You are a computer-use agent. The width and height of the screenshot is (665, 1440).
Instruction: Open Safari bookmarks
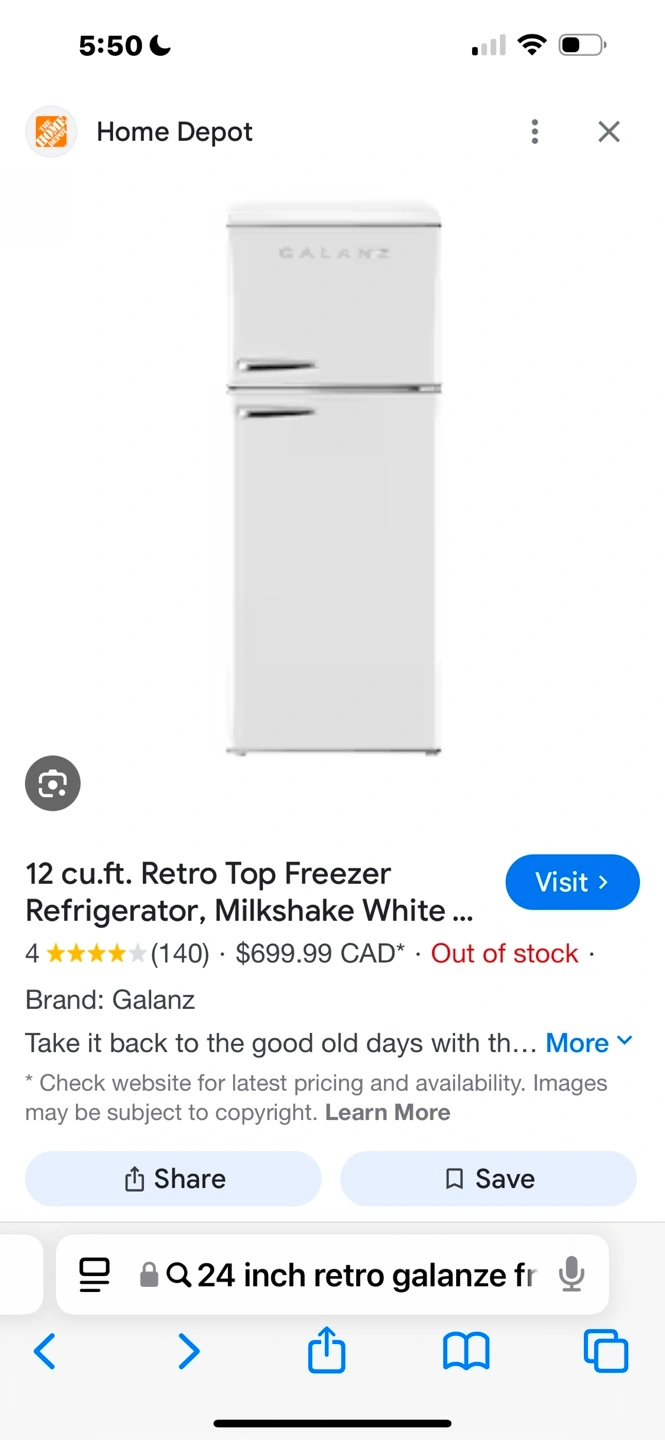click(x=466, y=1352)
